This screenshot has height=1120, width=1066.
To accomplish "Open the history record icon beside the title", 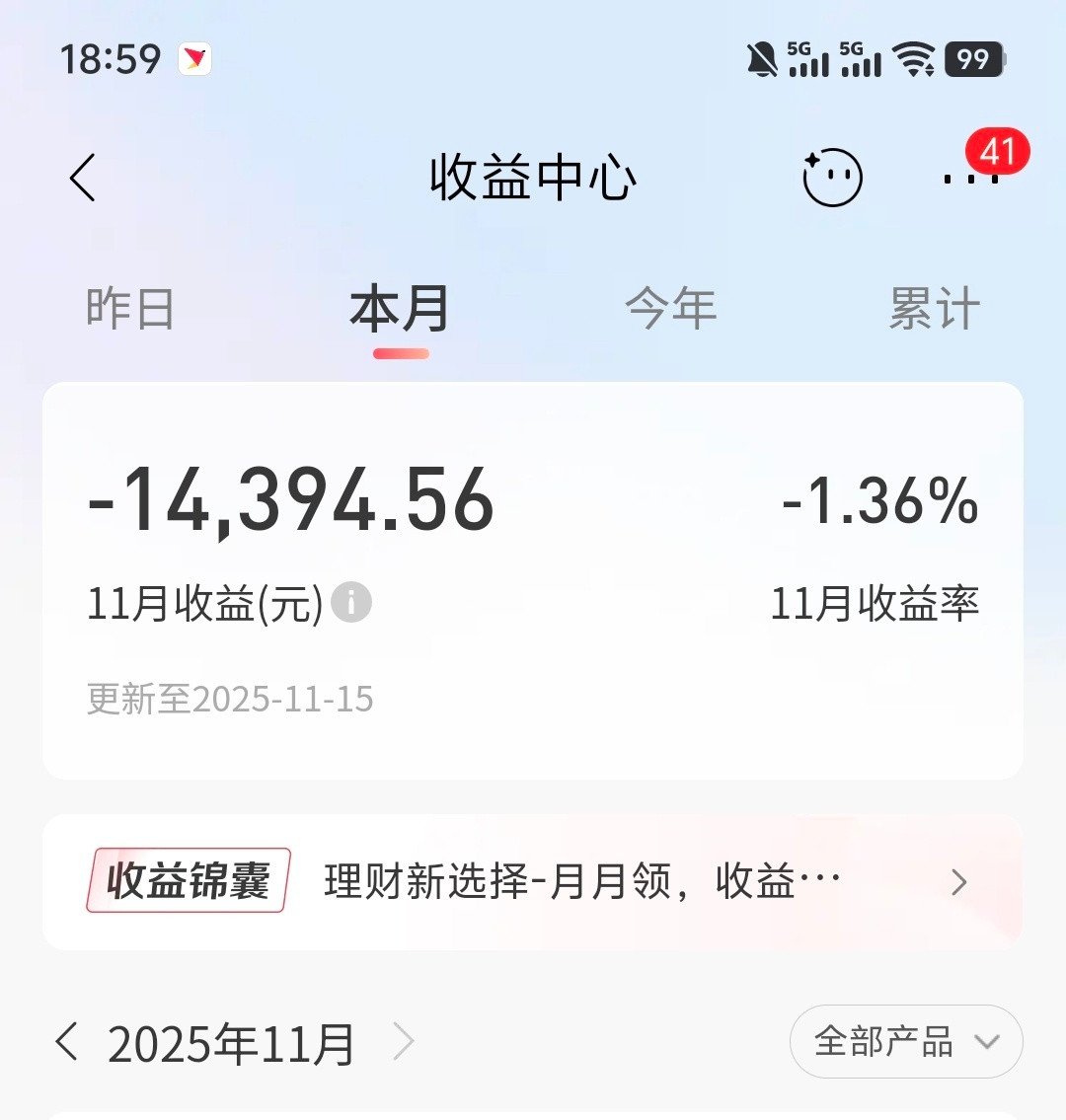I will click(x=832, y=176).
